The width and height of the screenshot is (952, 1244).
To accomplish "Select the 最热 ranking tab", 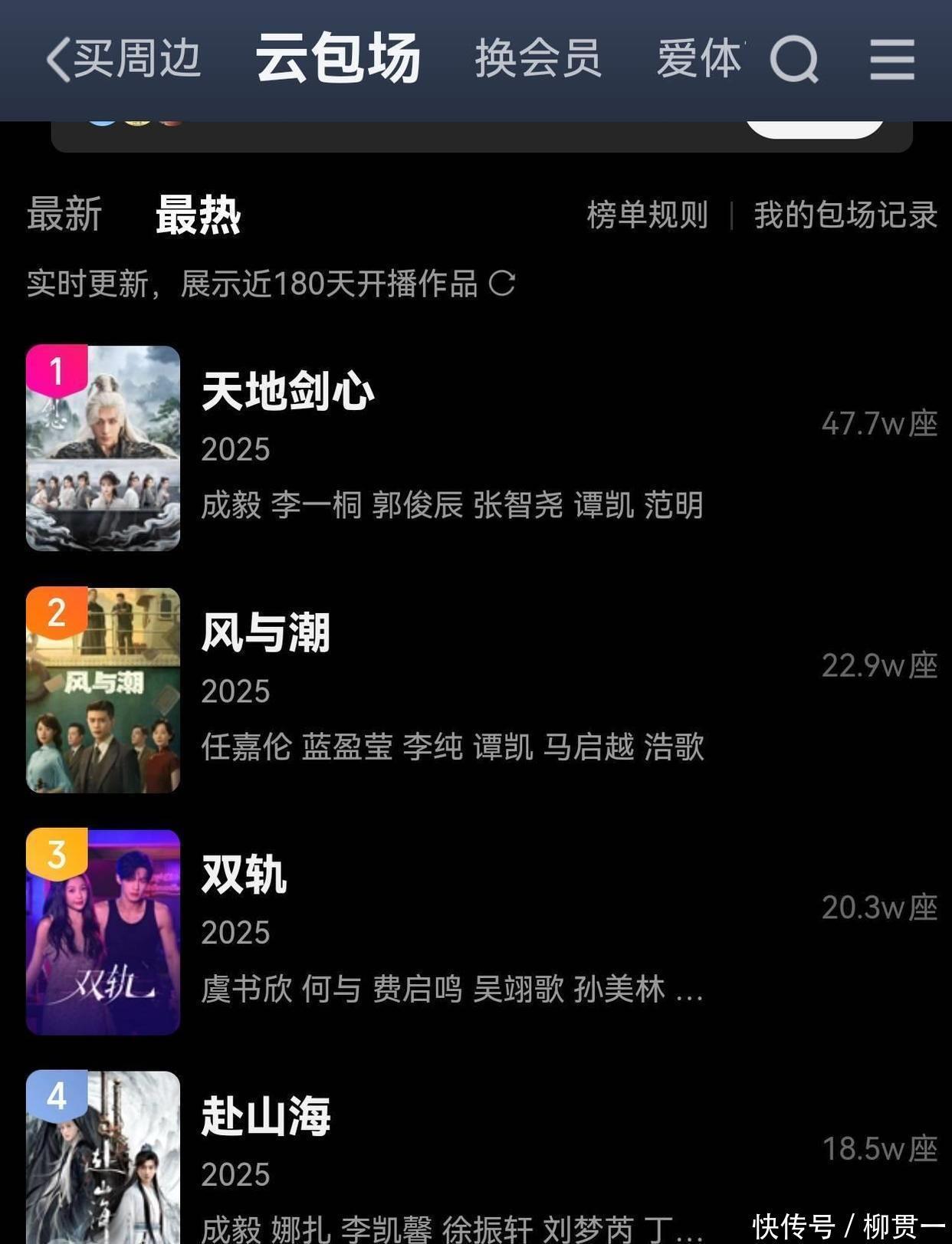I will point(198,214).
